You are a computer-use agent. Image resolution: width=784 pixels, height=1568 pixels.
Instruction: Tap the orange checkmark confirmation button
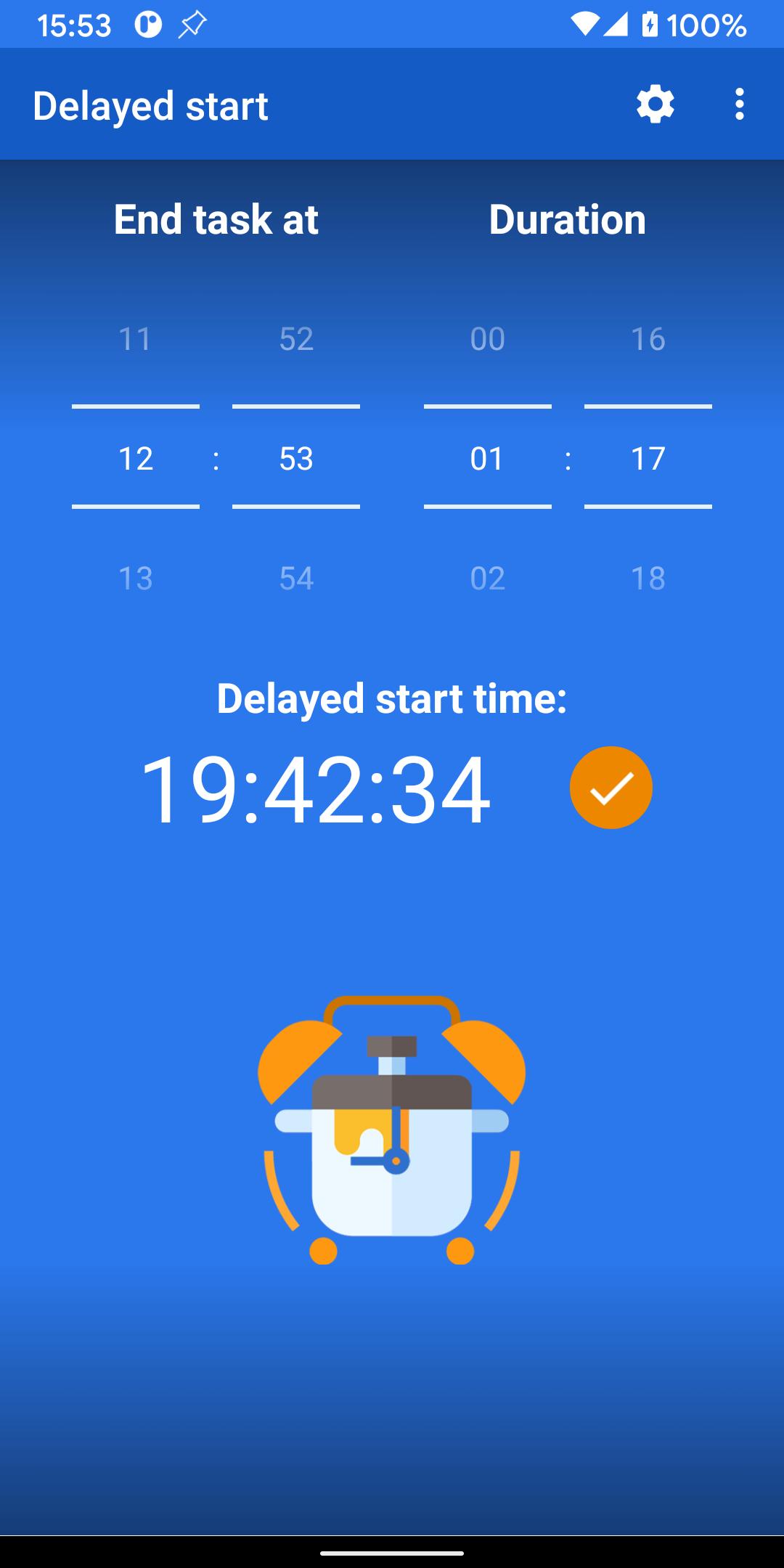(612, 787)
